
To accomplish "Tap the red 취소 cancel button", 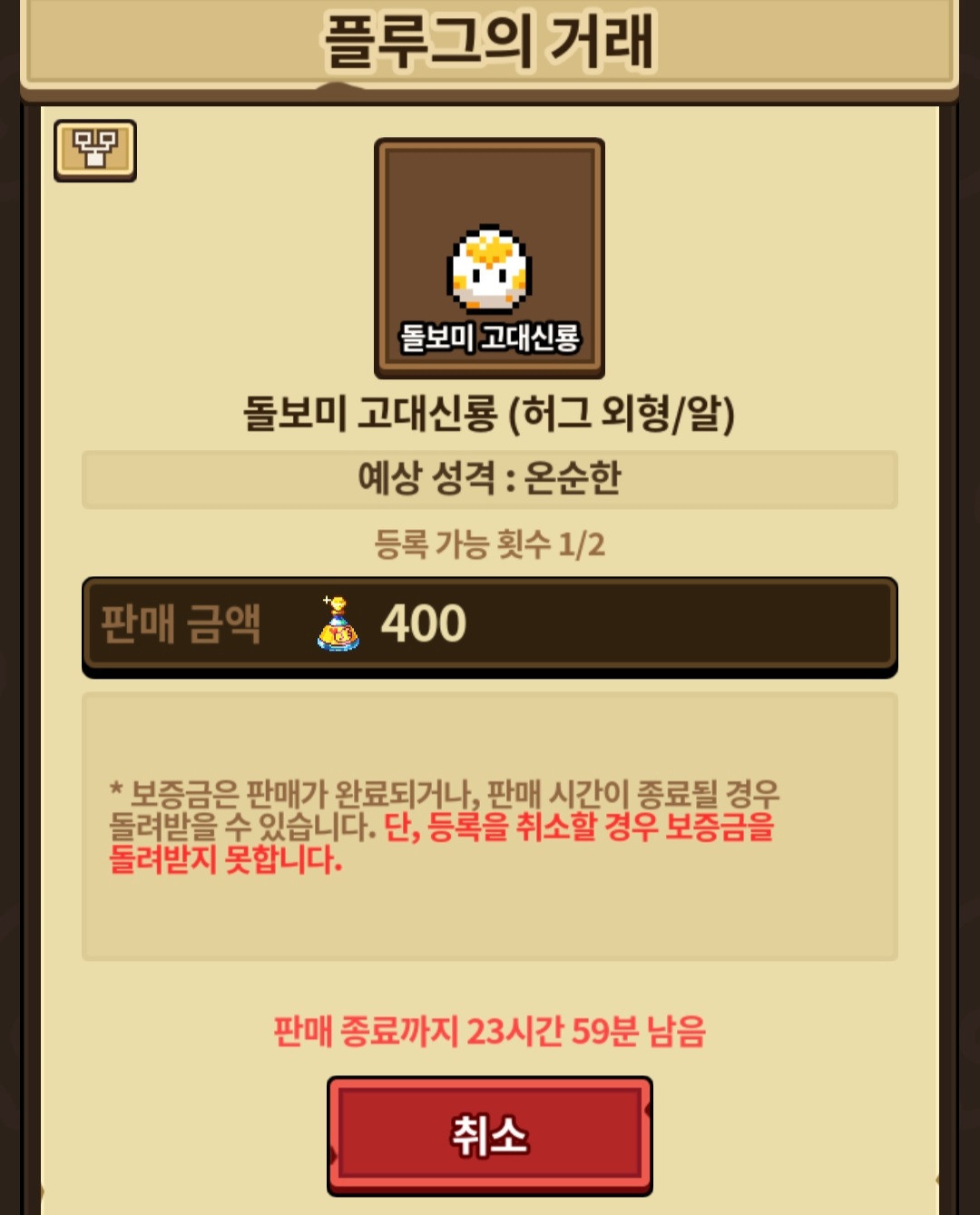I will click(489, 1134).
